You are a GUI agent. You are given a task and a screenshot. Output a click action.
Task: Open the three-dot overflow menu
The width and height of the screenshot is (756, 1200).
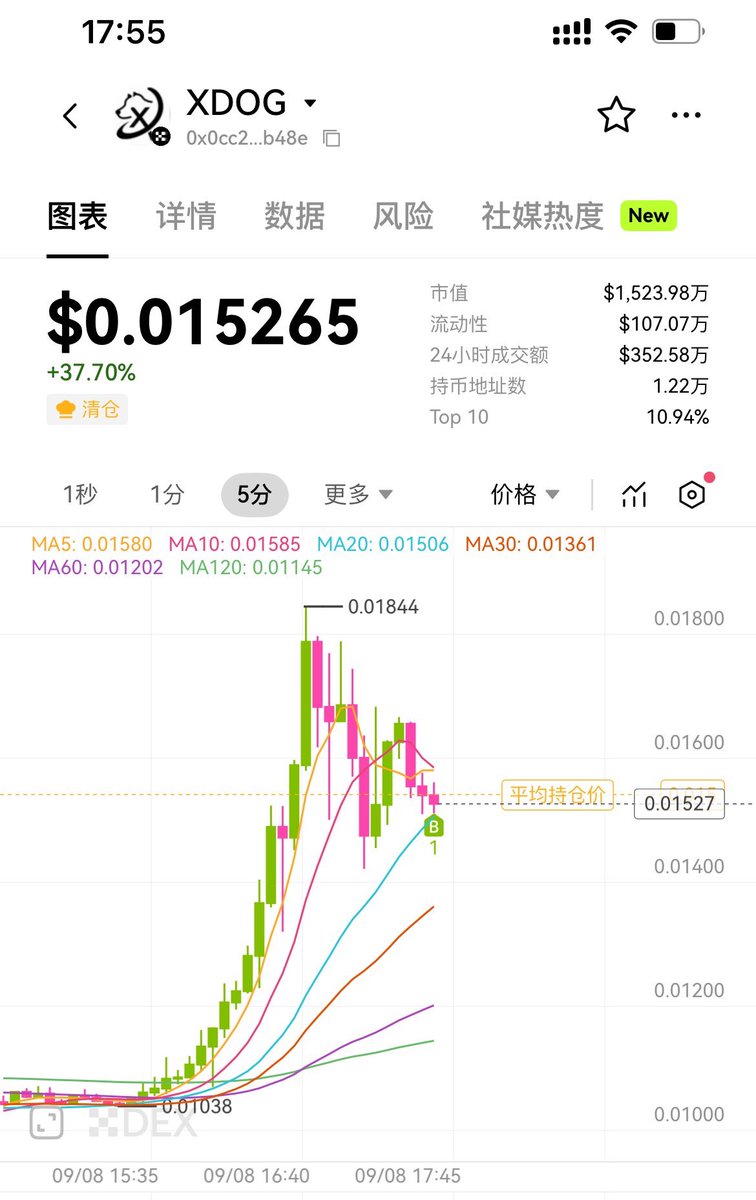pos(686,116)
